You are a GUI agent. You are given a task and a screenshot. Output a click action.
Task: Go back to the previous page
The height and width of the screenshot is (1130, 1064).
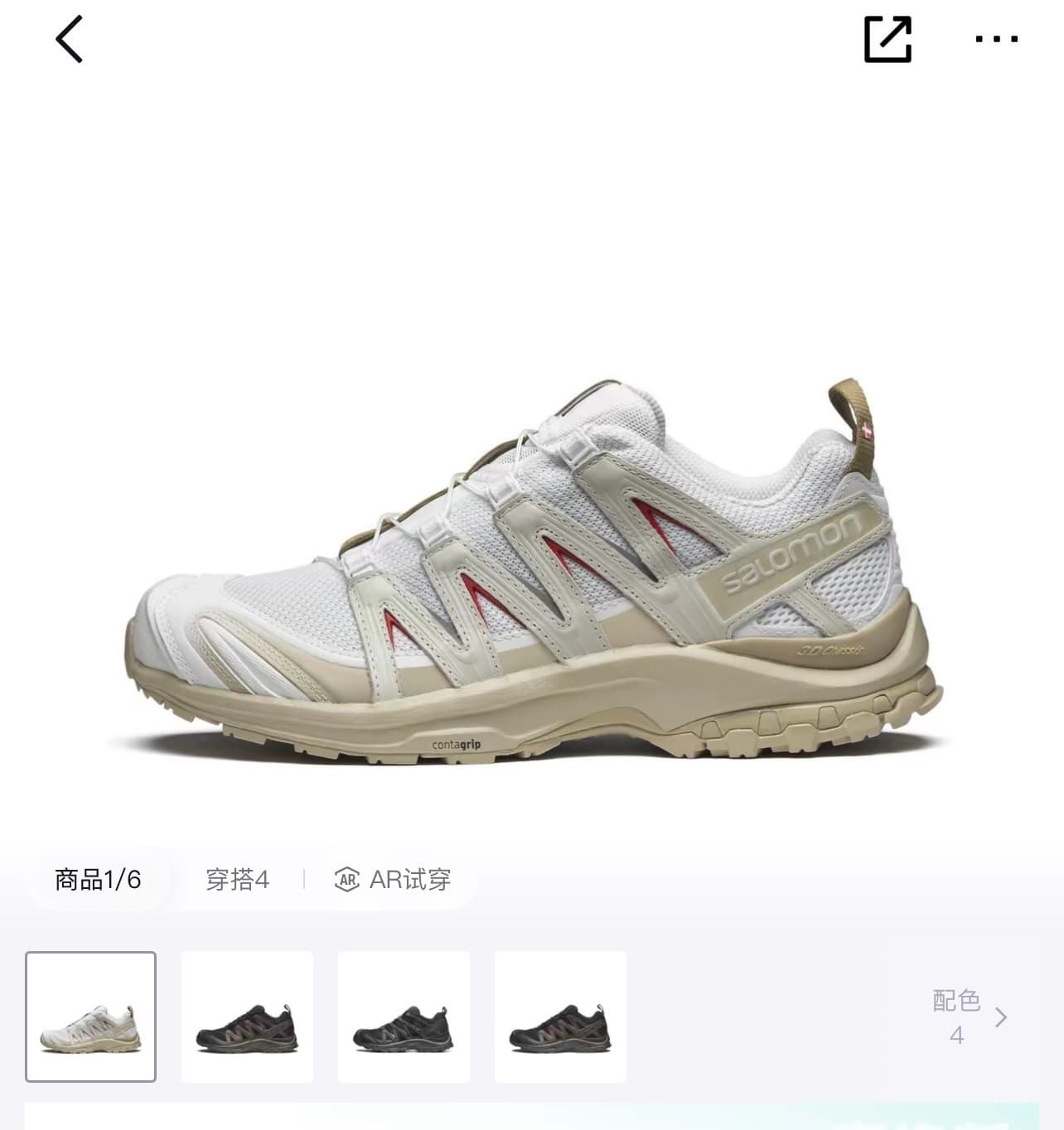[x=70, y=39]
